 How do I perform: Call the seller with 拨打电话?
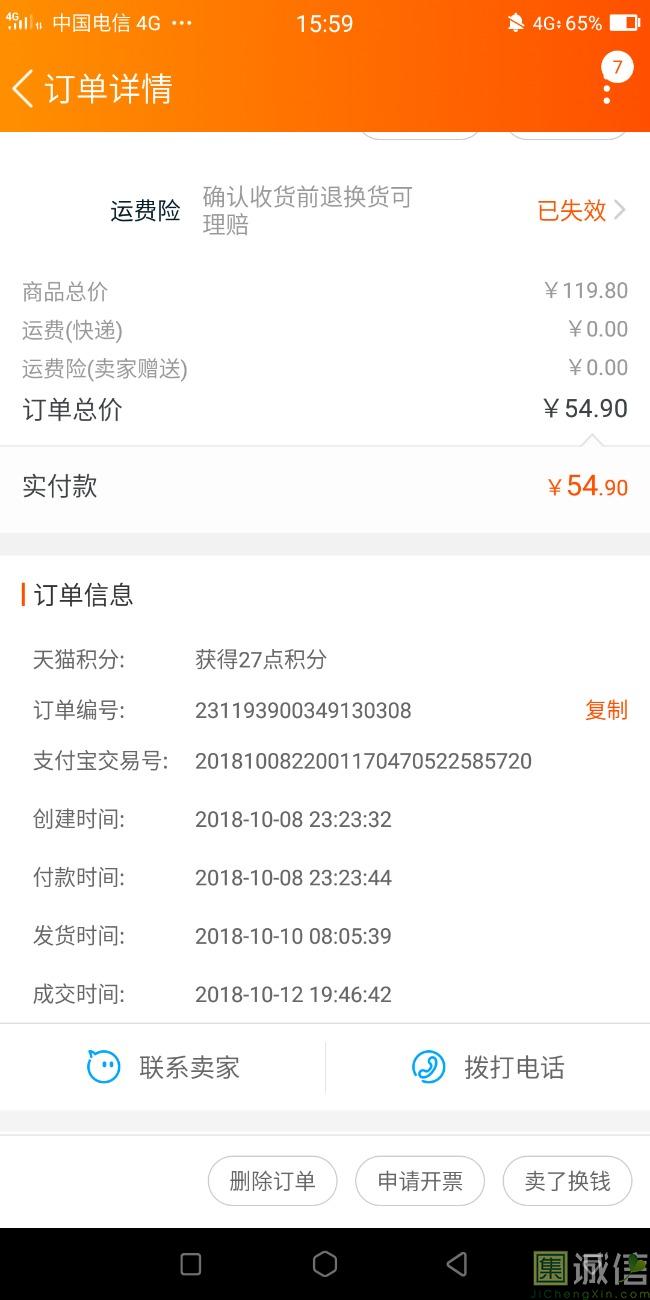coord(488,1067)
